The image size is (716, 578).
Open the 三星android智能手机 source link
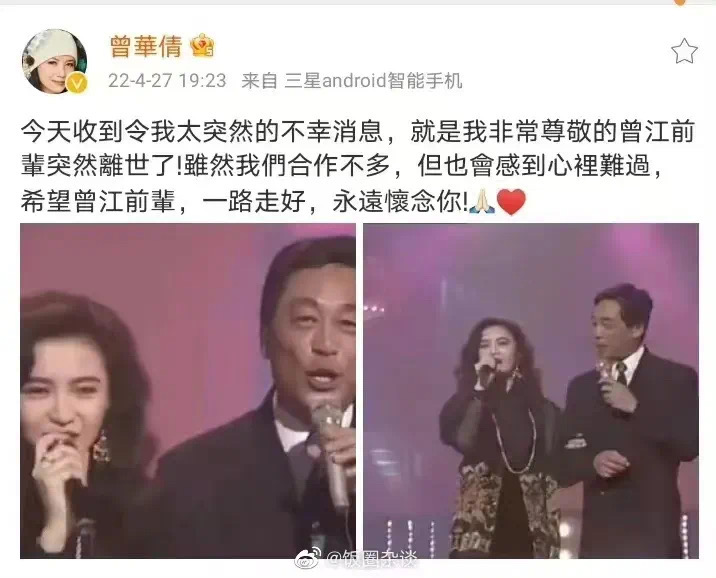pos(372,80)
